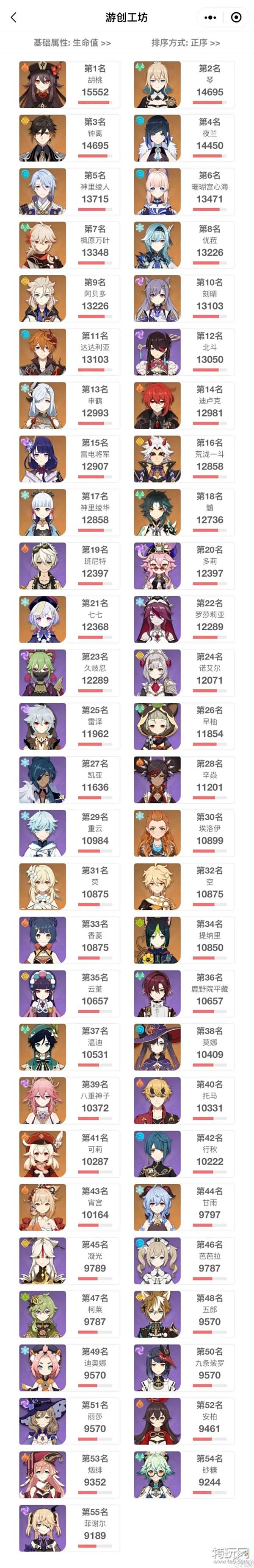Go back using the top-left arrow
The height and width of the screenshot is (1568, 254).
(x=14, y=18)
